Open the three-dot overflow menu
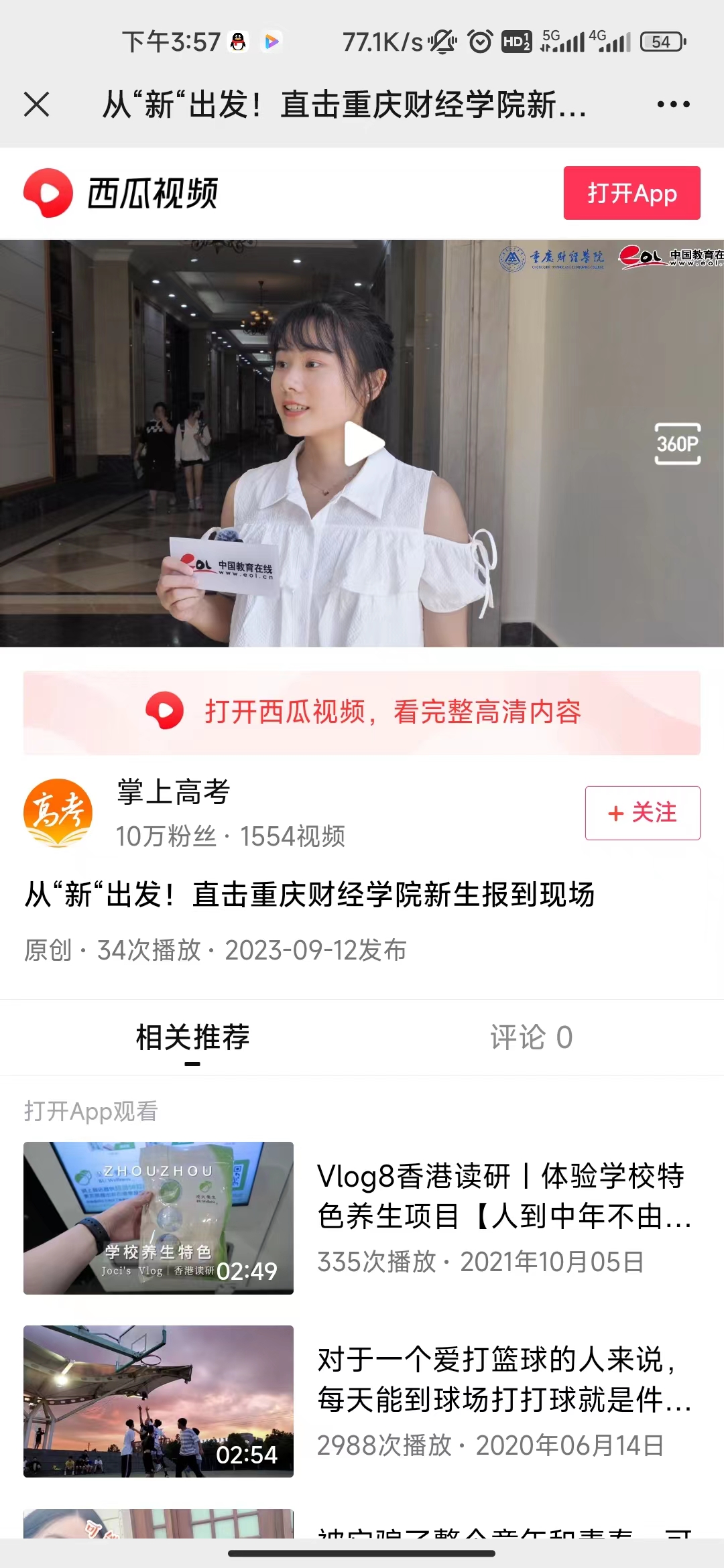Screen dimensions: 724x1568 673,105
